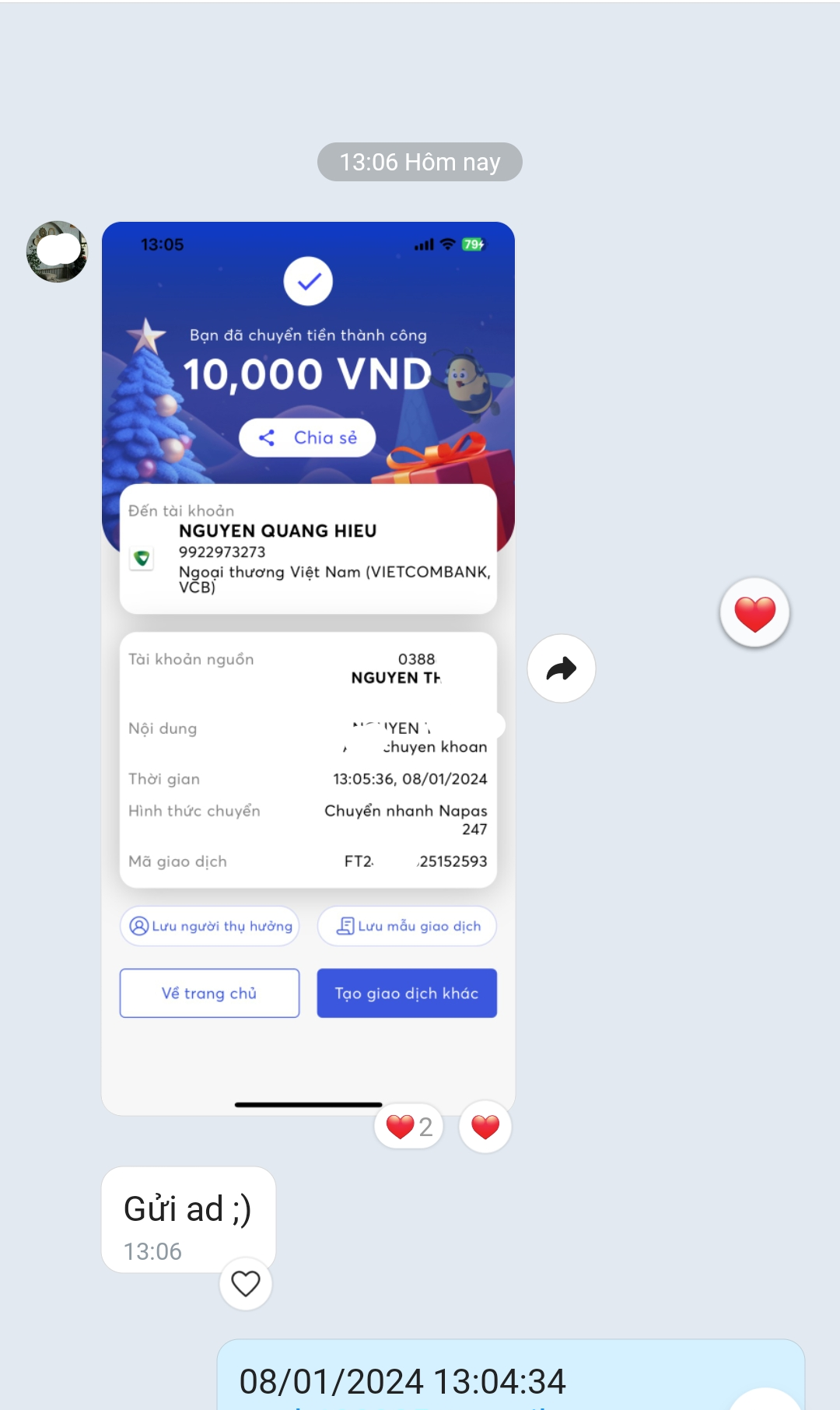Screen dimensions: 840x1410
Task: Like the "Gửi ad ;)" message
Action: click(x=246, y=1283)
